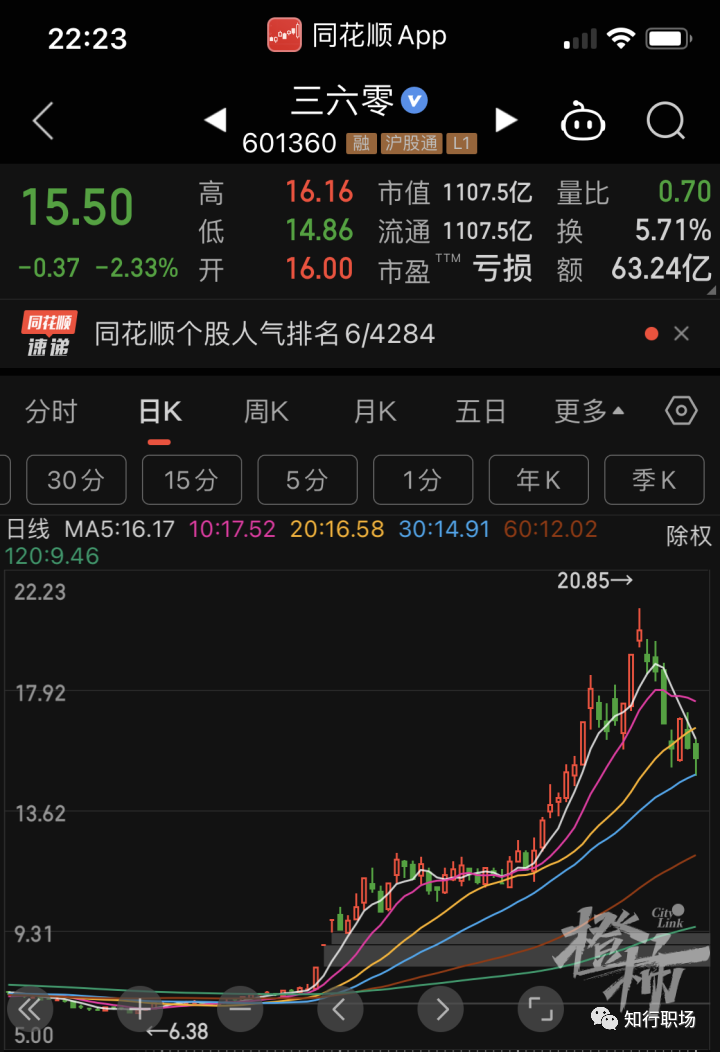720x1052 pixels.
Task: Go back from the 三六零 stock page
Action: [x=42, y=122]
